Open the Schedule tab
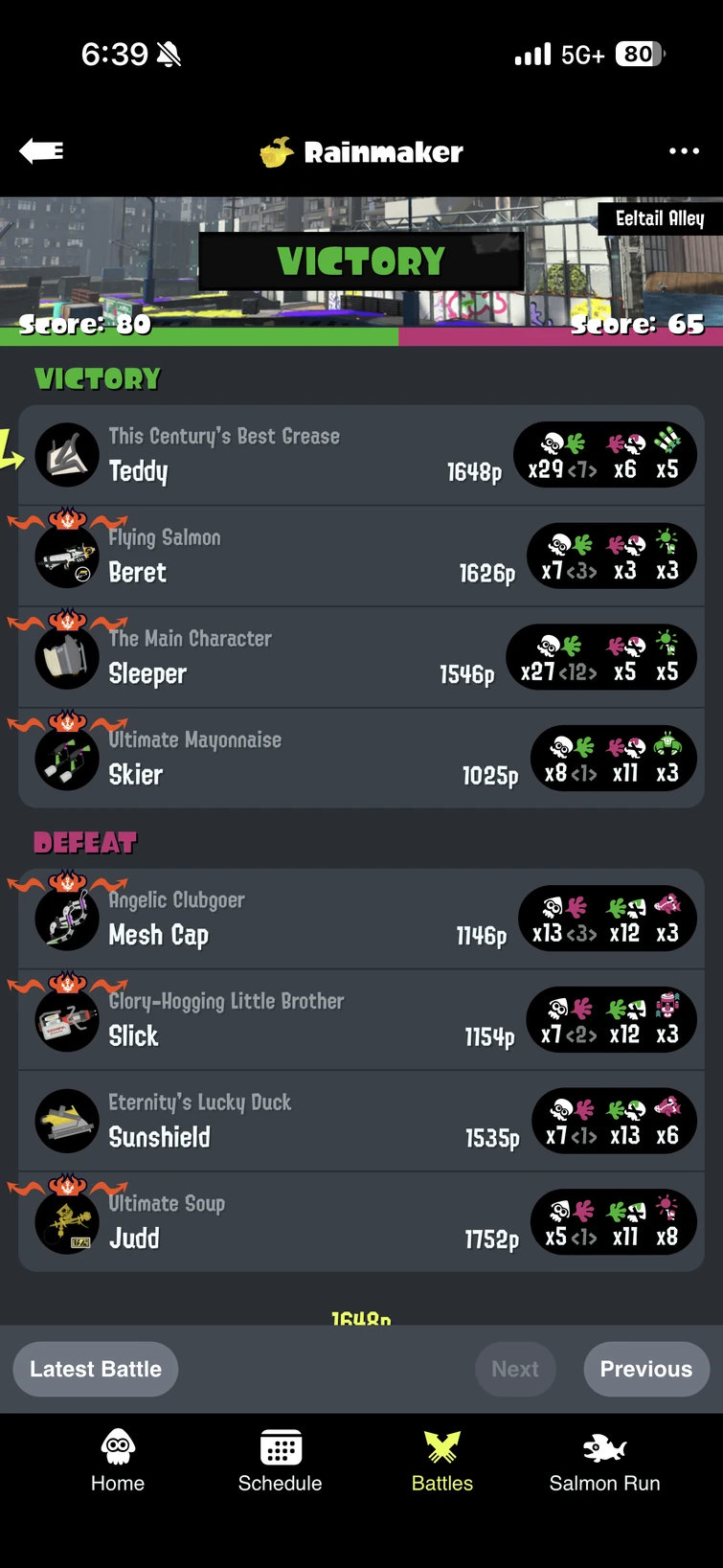The width and height of the screenshot is (723, 1568). click(280, 1462)
